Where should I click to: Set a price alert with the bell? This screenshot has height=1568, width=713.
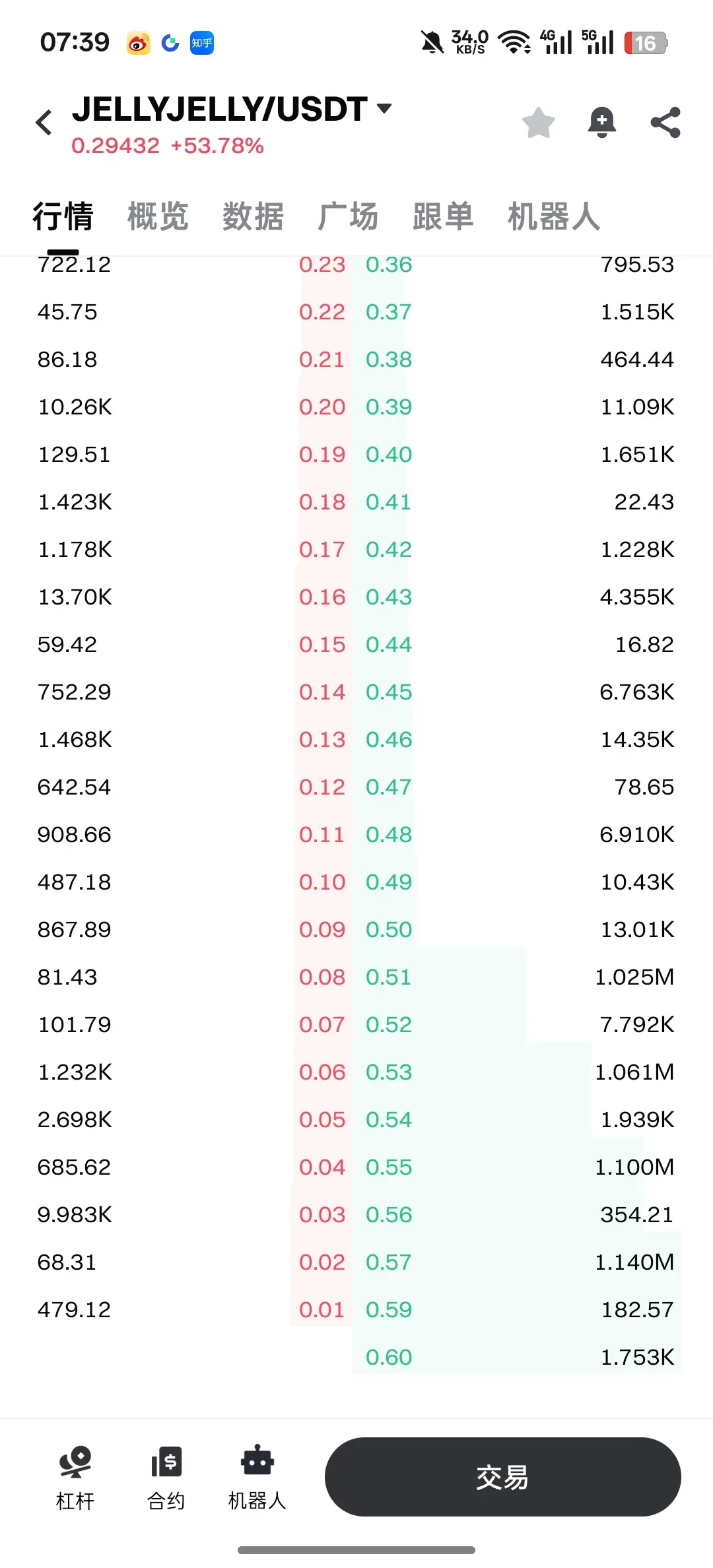pos(601,123)
